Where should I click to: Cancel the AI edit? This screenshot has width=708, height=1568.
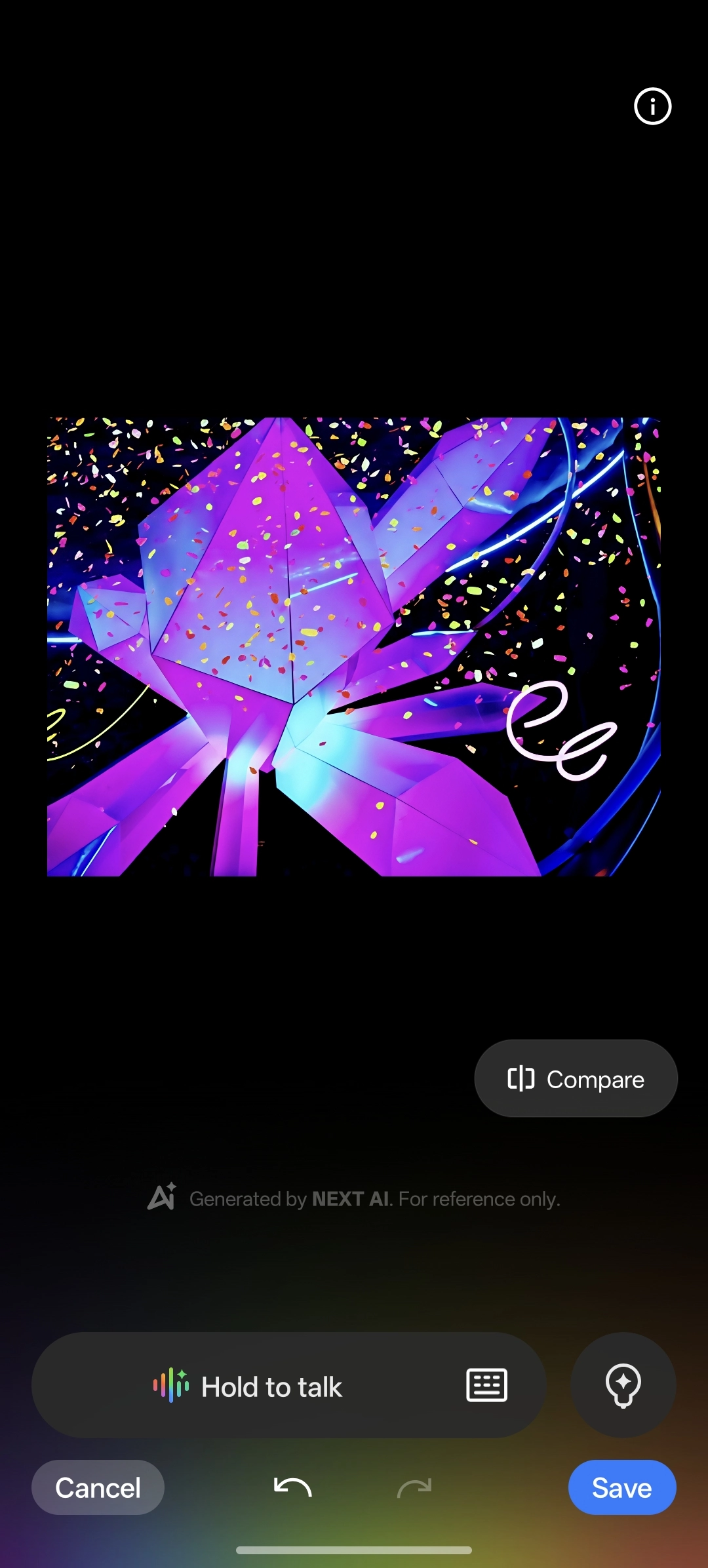tap(98, 1487)
